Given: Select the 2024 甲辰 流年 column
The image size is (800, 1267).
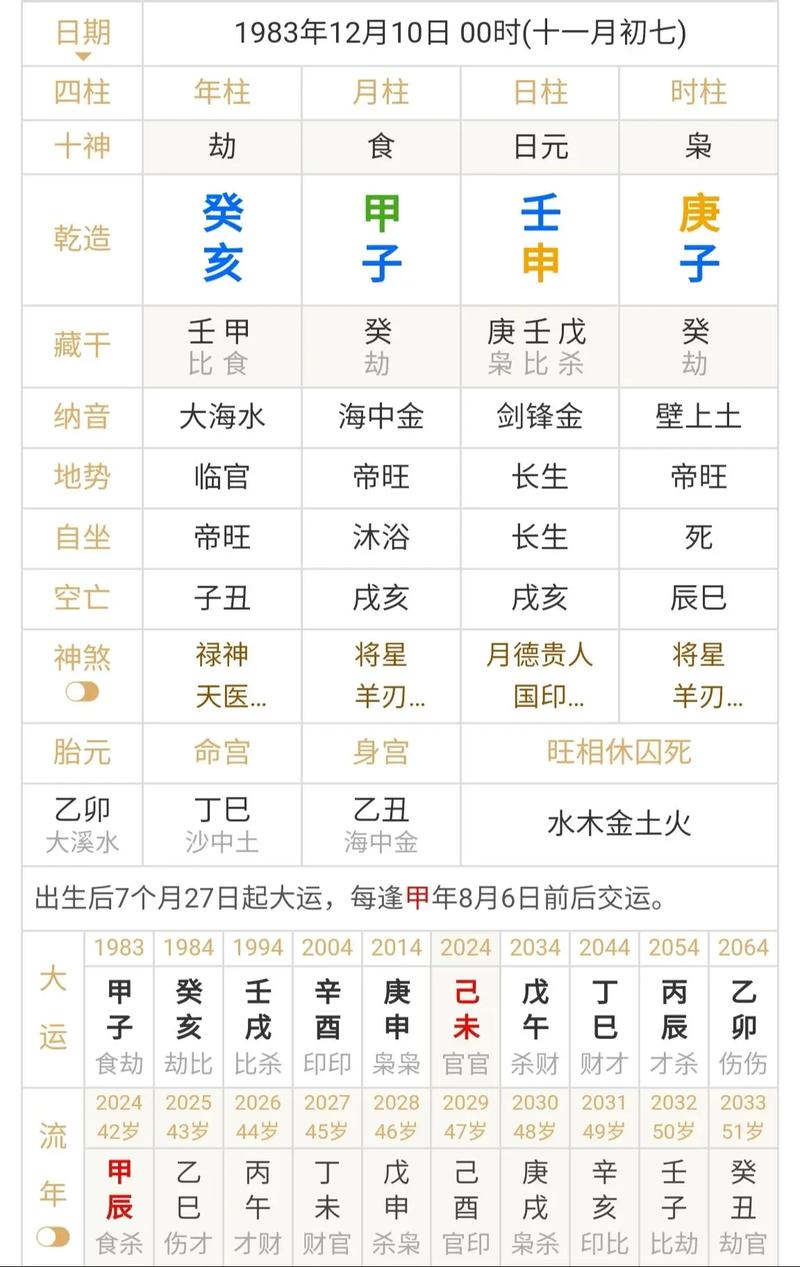Looking at the screenshot, I should (119, 1175).
